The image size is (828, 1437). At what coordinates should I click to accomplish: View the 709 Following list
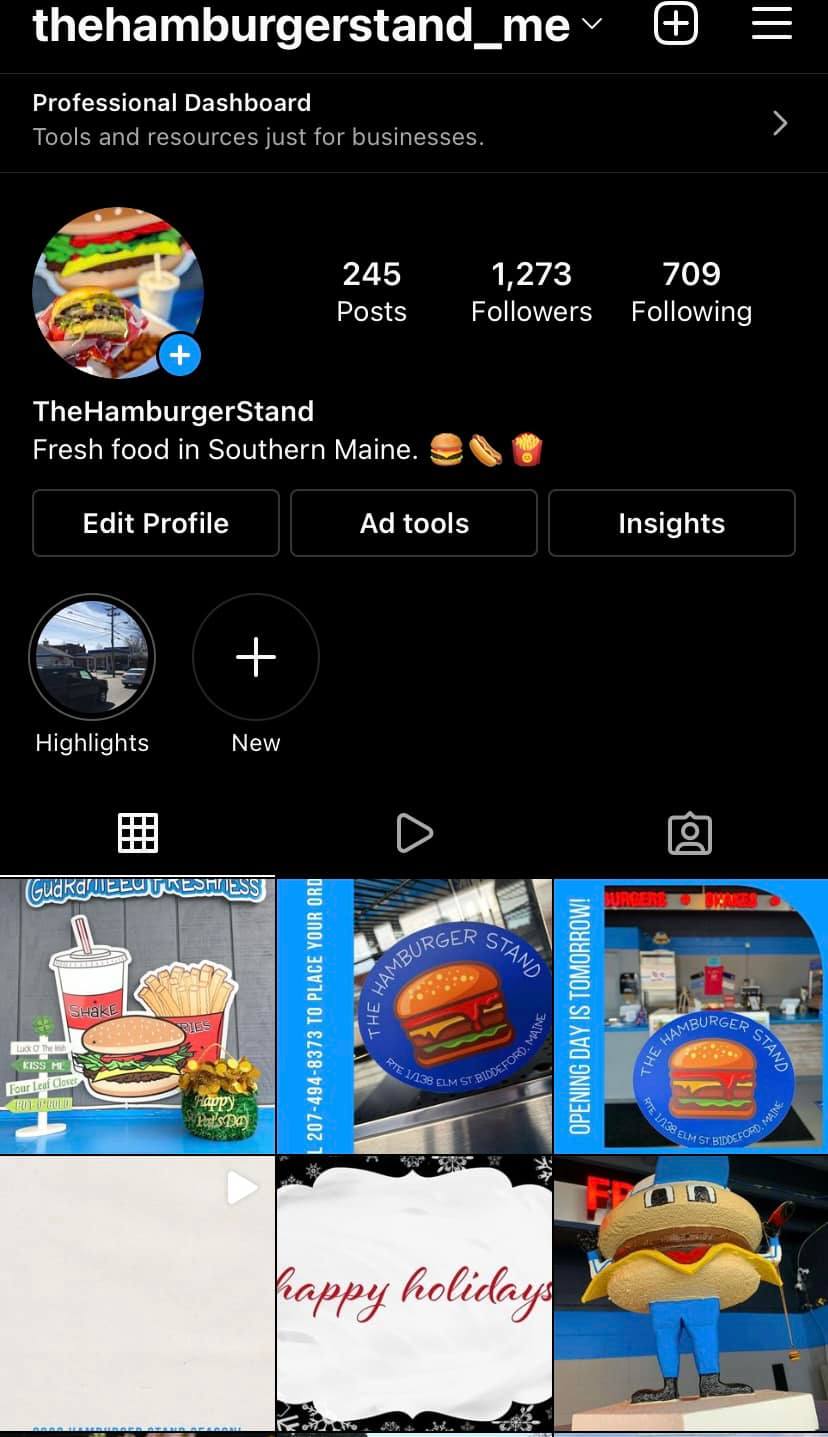click(x=691, y=291)
